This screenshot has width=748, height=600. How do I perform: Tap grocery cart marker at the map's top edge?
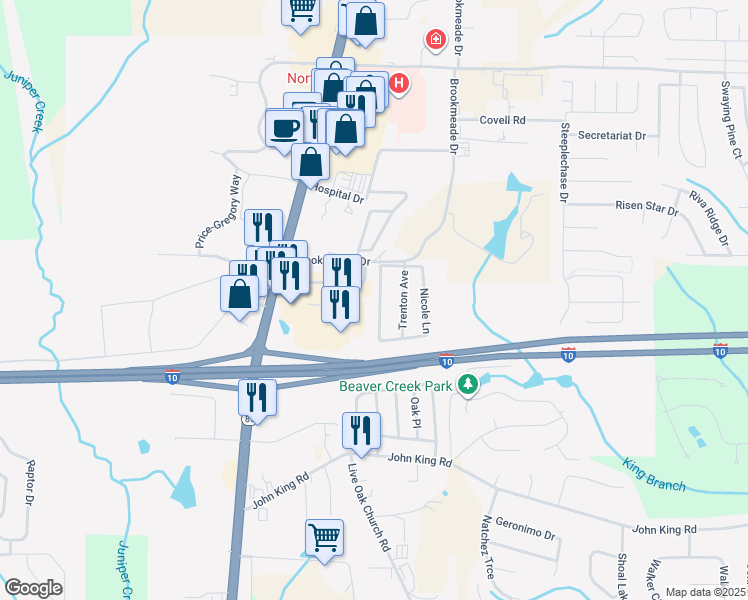301,12
